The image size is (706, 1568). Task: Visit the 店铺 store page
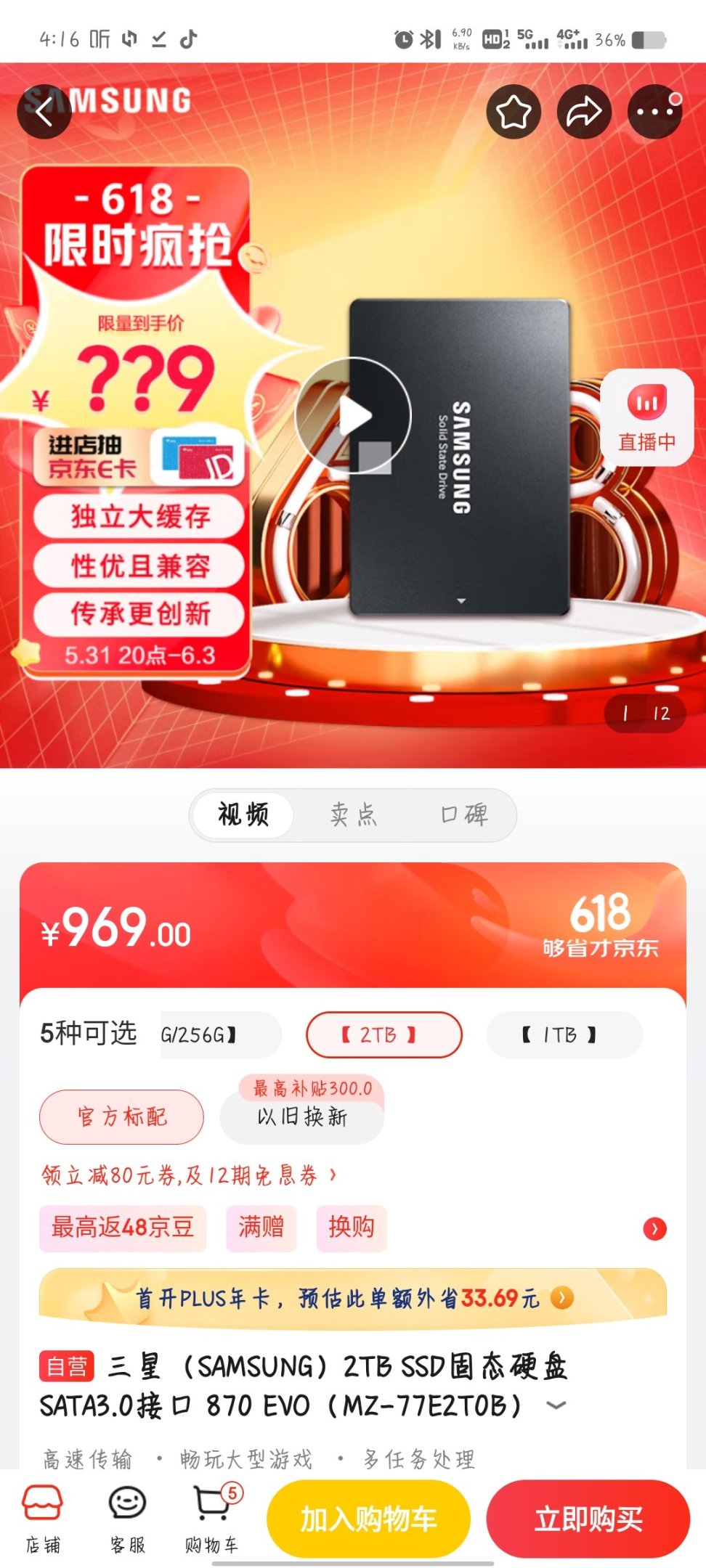[x=43, y=1517]
